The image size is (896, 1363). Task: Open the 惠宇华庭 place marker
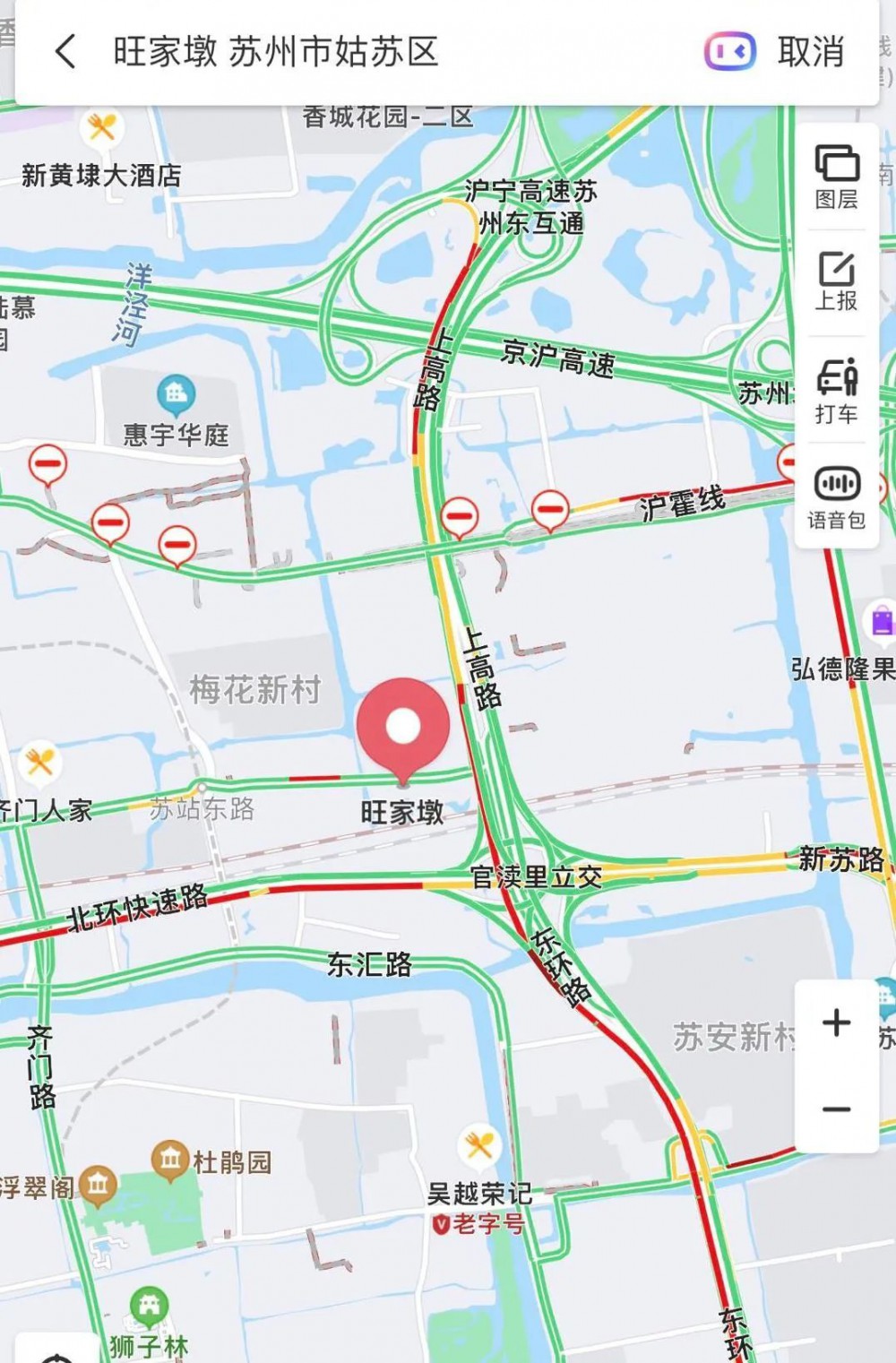[x=176, y=393]
